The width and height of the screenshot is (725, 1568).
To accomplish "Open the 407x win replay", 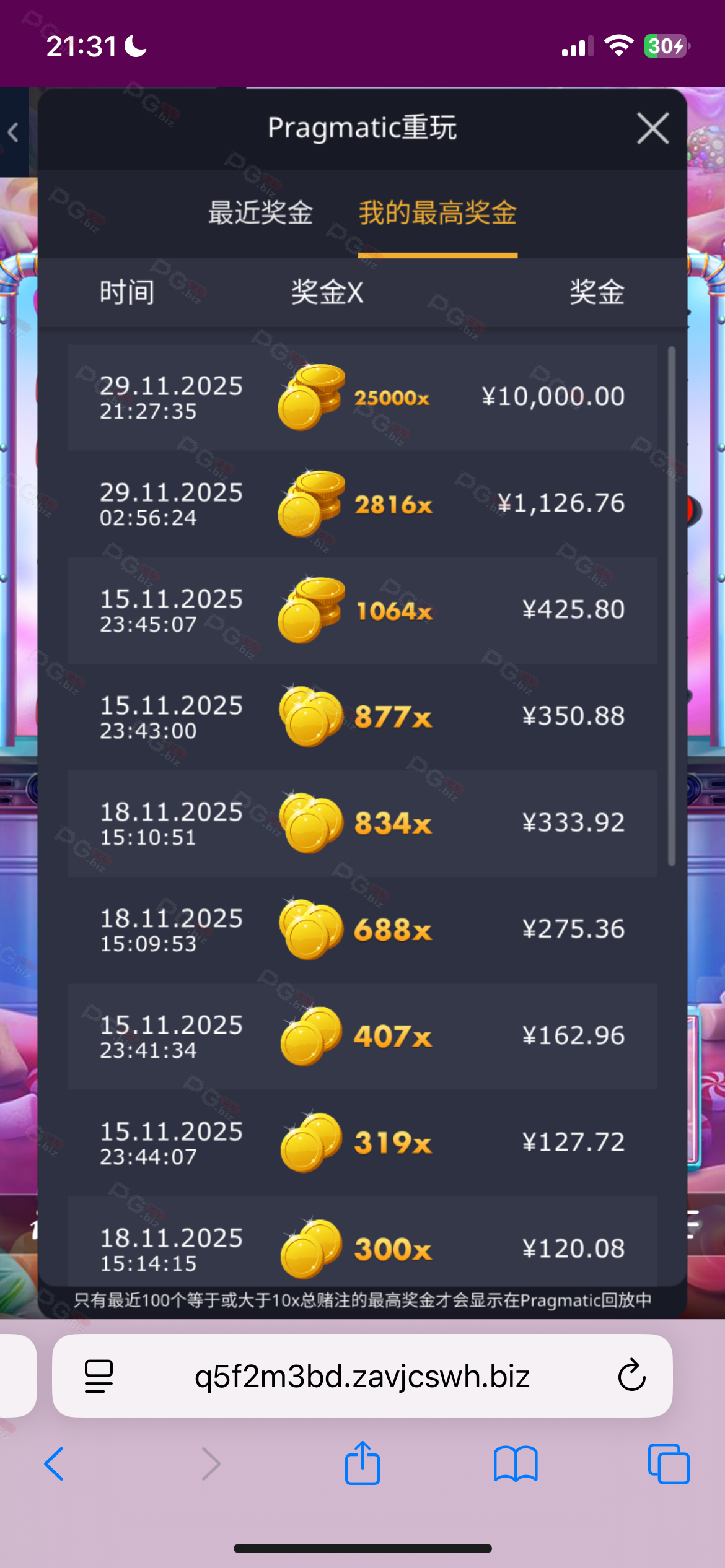I will click(362, 1037).
